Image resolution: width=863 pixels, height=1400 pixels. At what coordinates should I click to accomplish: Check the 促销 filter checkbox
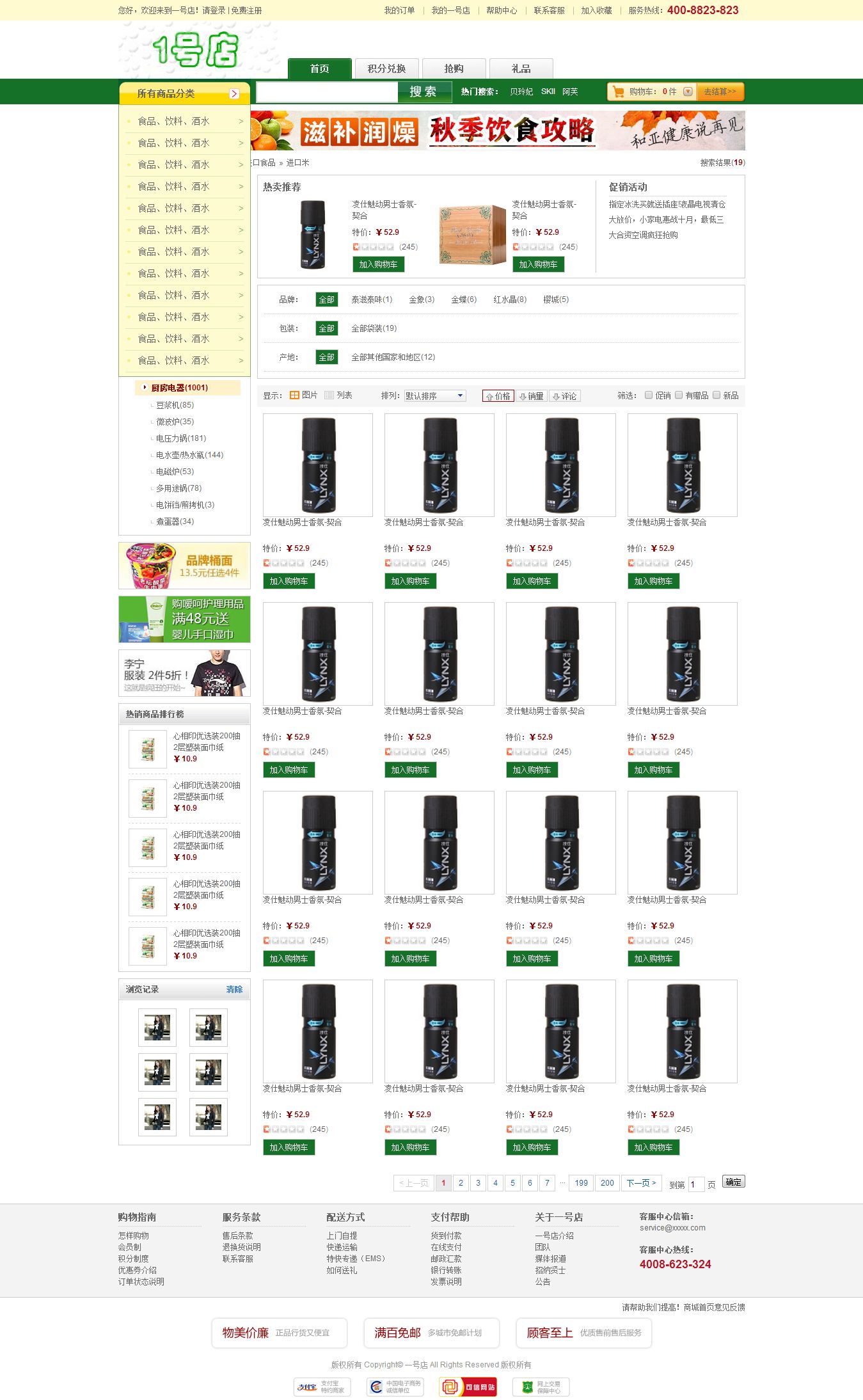[649, 395]
